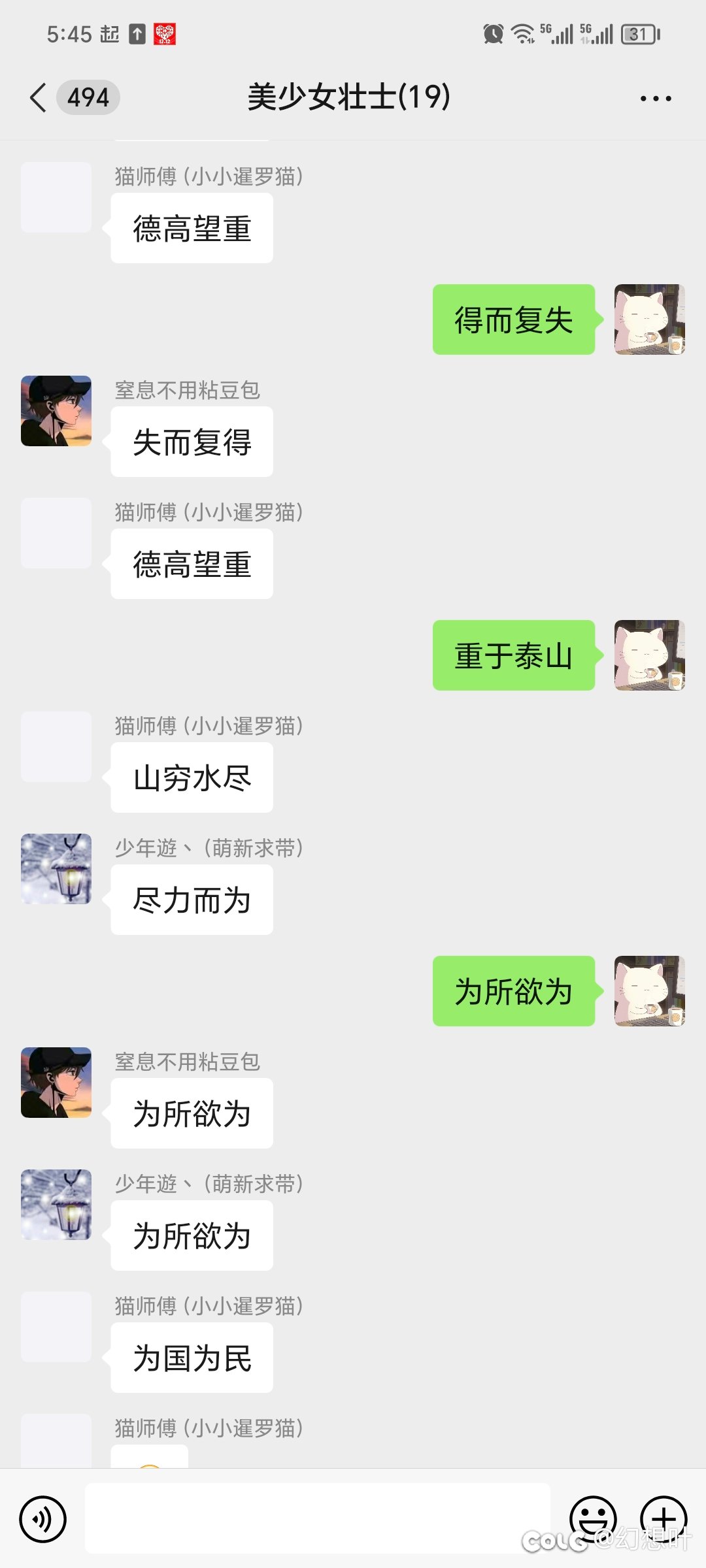
Task: Switch to voice message input
Action: (43, 1519)
